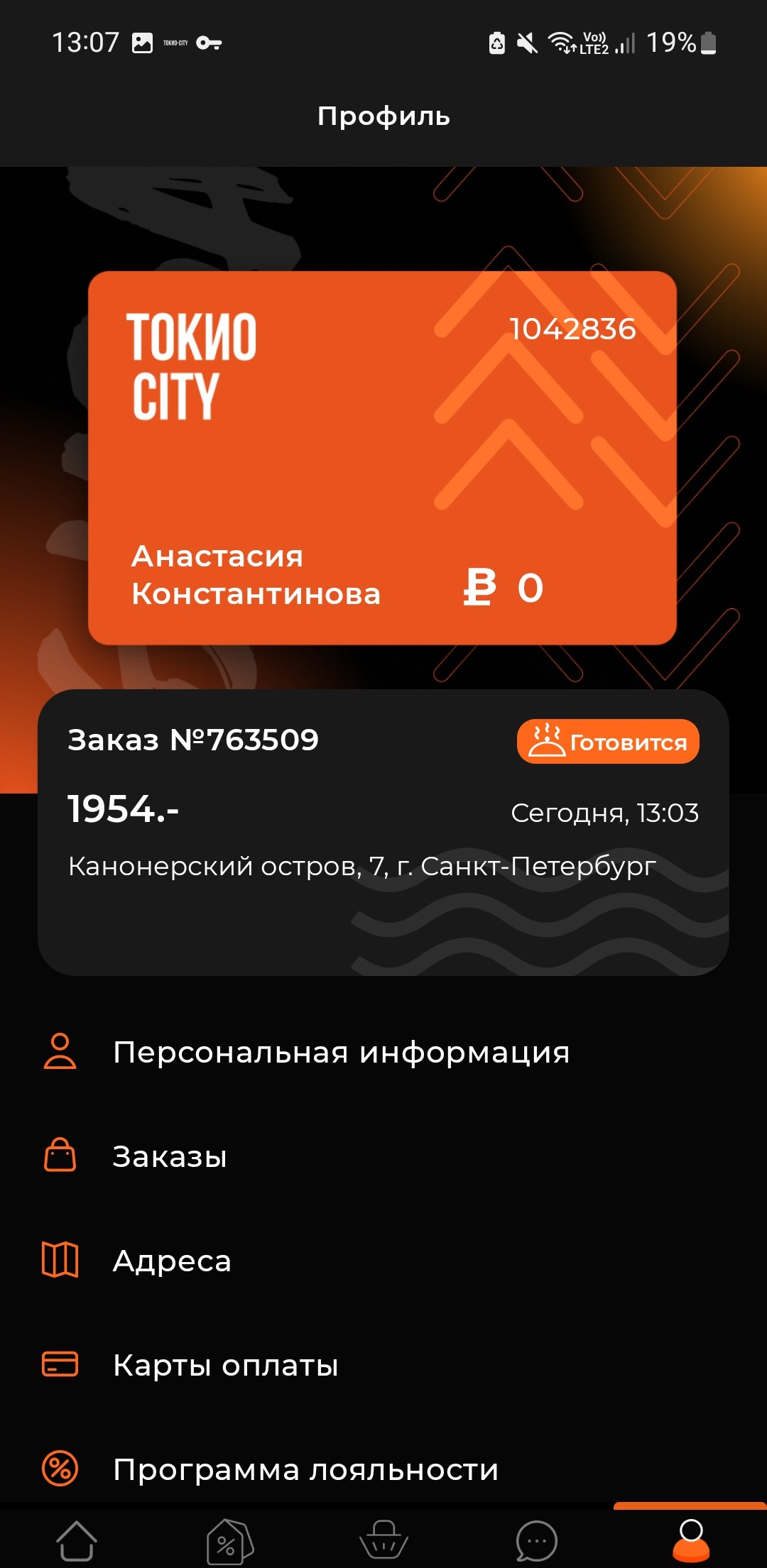Open the Токио City loyalty card

[382, 458]
